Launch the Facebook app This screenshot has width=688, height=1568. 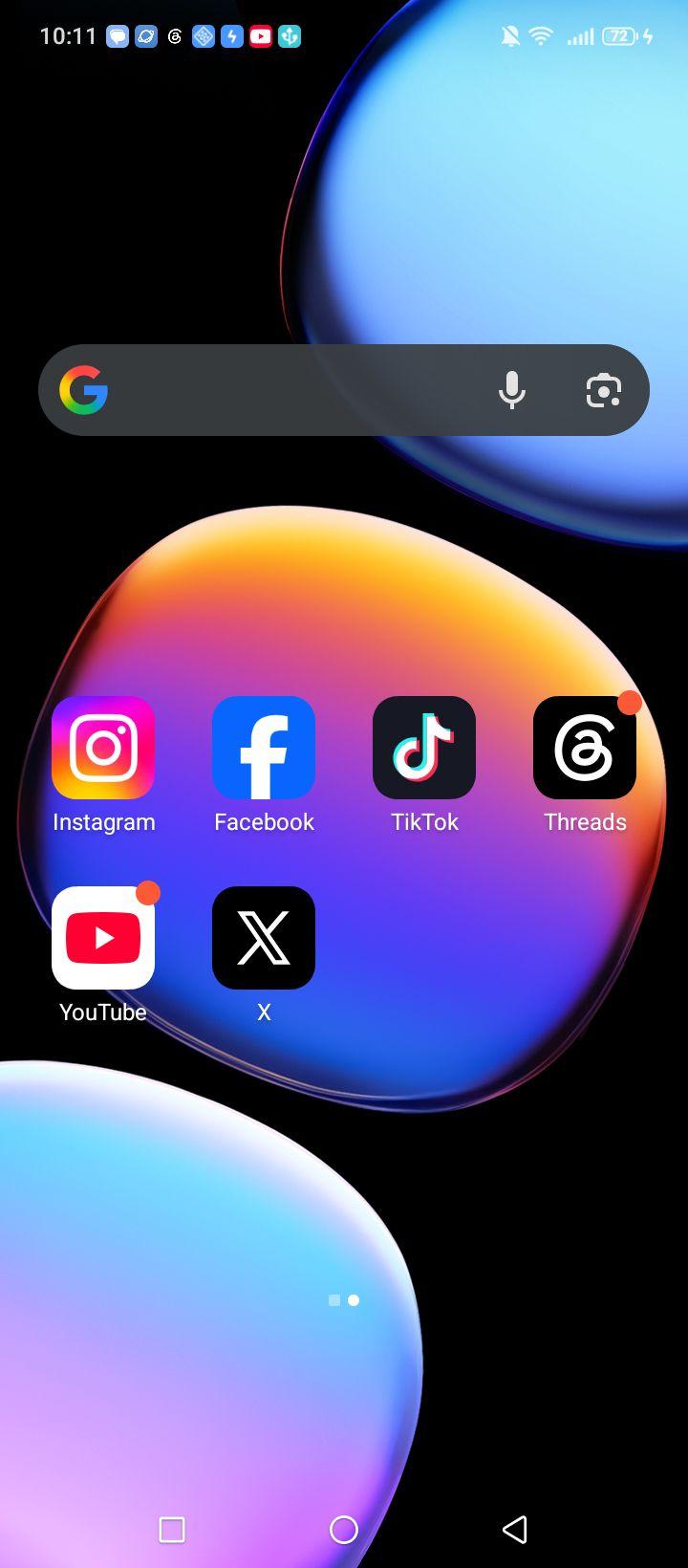(x=264, y=748)
